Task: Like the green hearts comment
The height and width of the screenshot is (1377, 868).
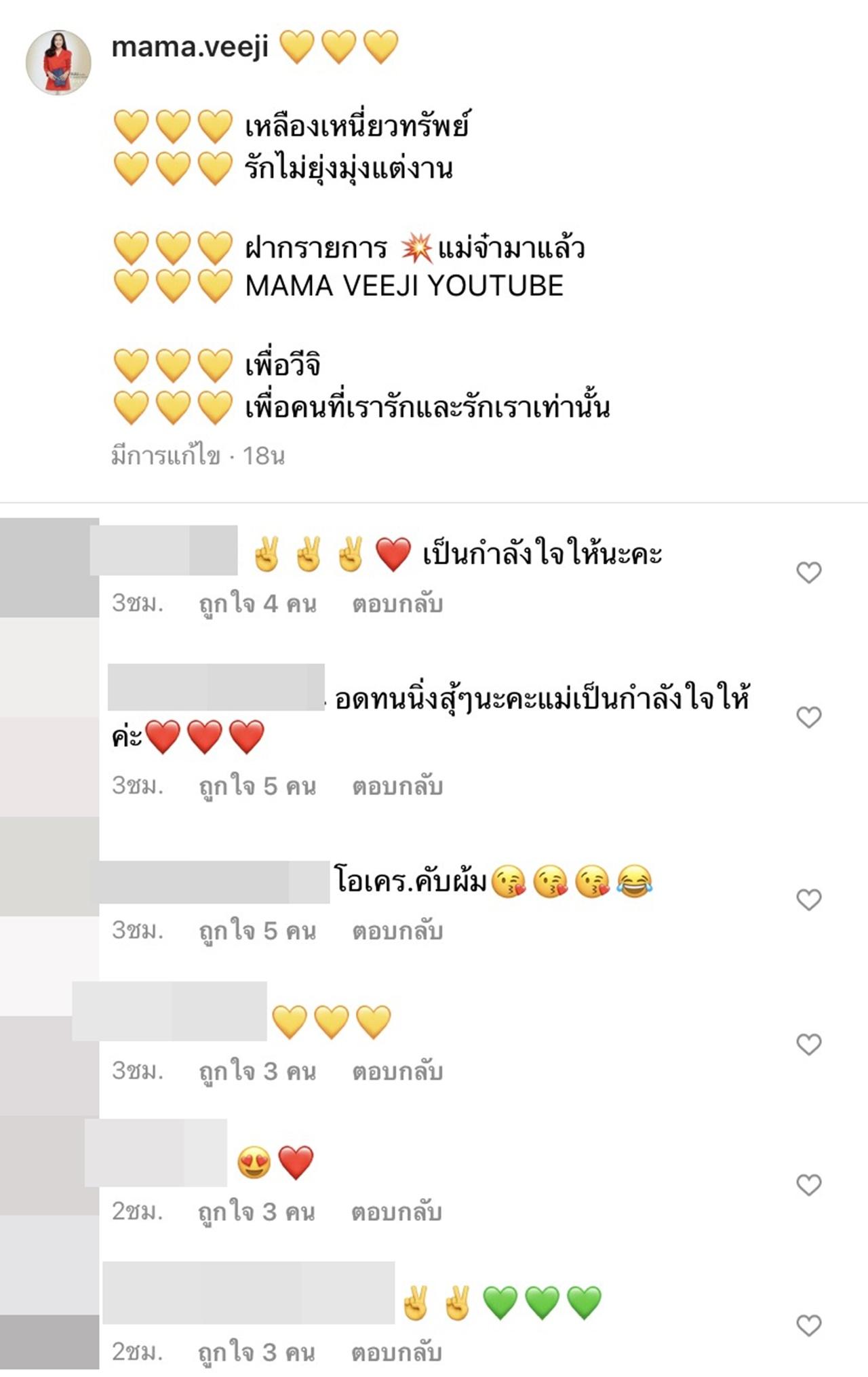Action: 808,1325
